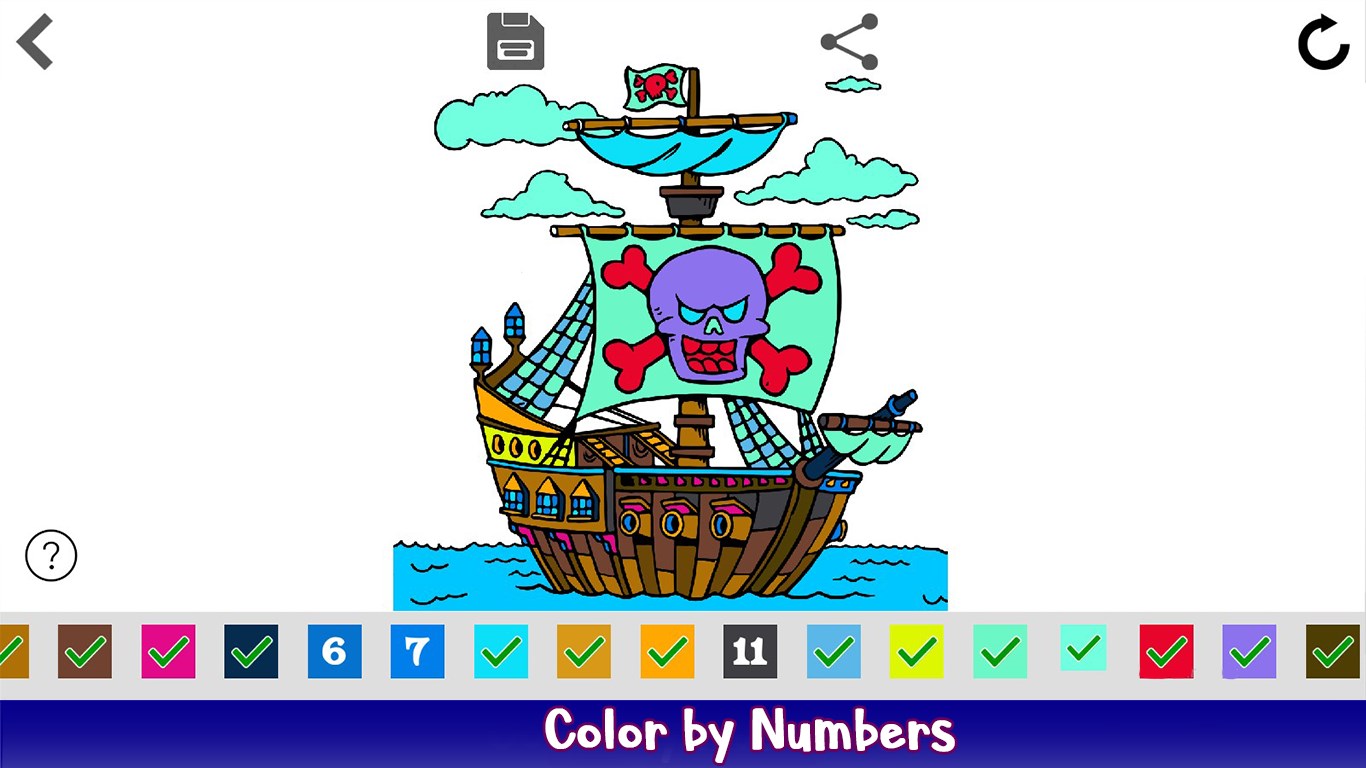Pick the dark olive color swatch

pos(1332,652)
